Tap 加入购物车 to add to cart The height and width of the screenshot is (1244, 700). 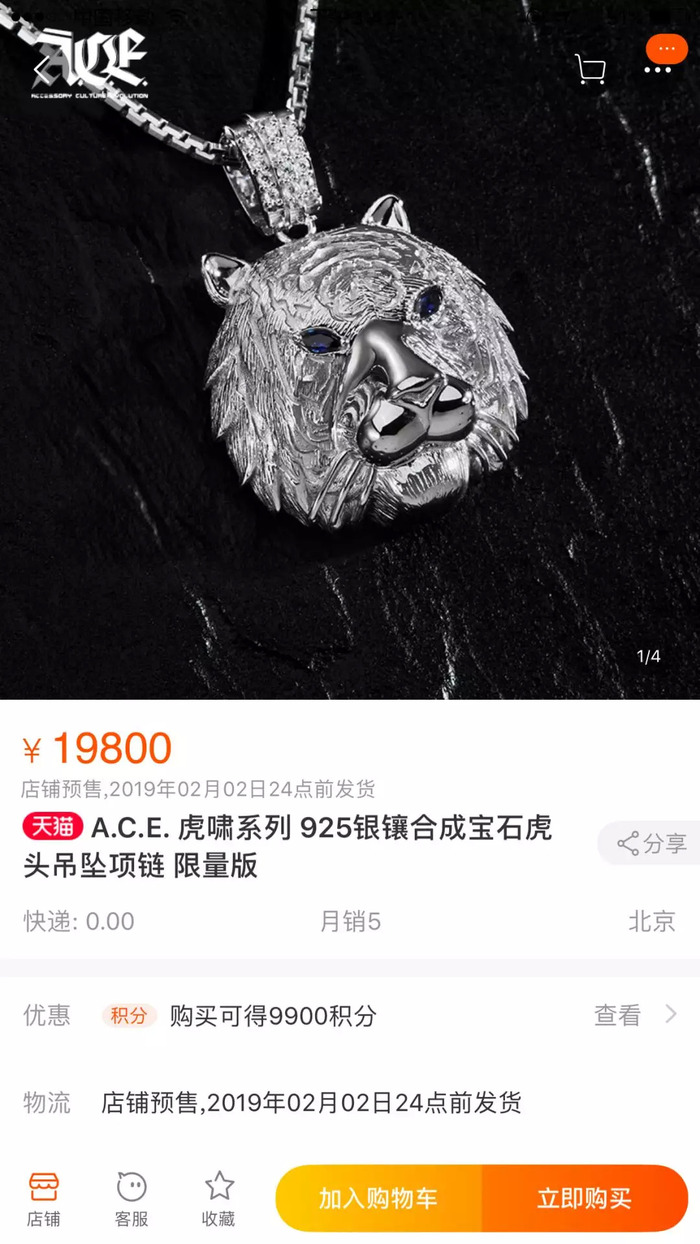point(378,1198)
